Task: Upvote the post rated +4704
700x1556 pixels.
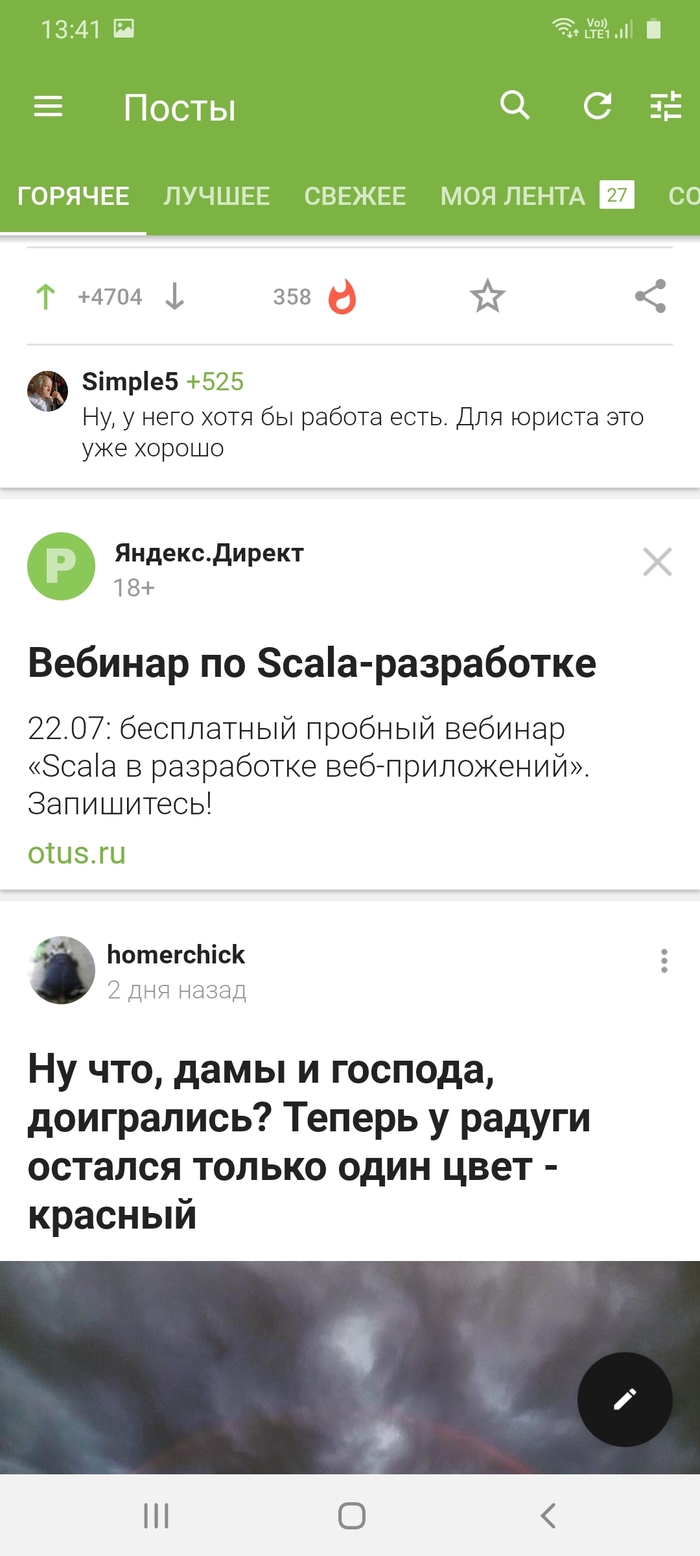Action: tap(45, 297)
